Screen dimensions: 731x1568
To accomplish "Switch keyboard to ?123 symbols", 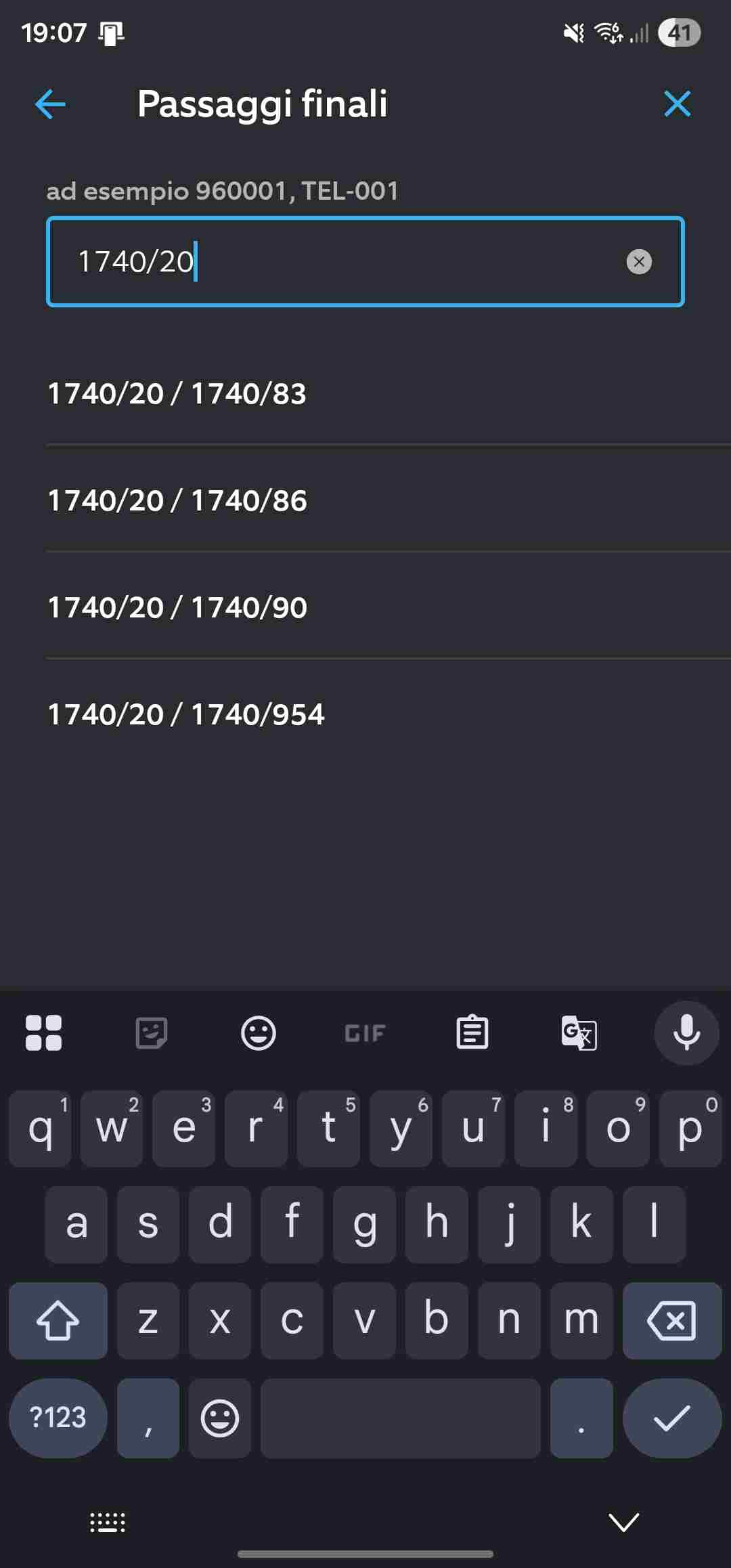I will pyautogui.click(x=58, y=1418).
